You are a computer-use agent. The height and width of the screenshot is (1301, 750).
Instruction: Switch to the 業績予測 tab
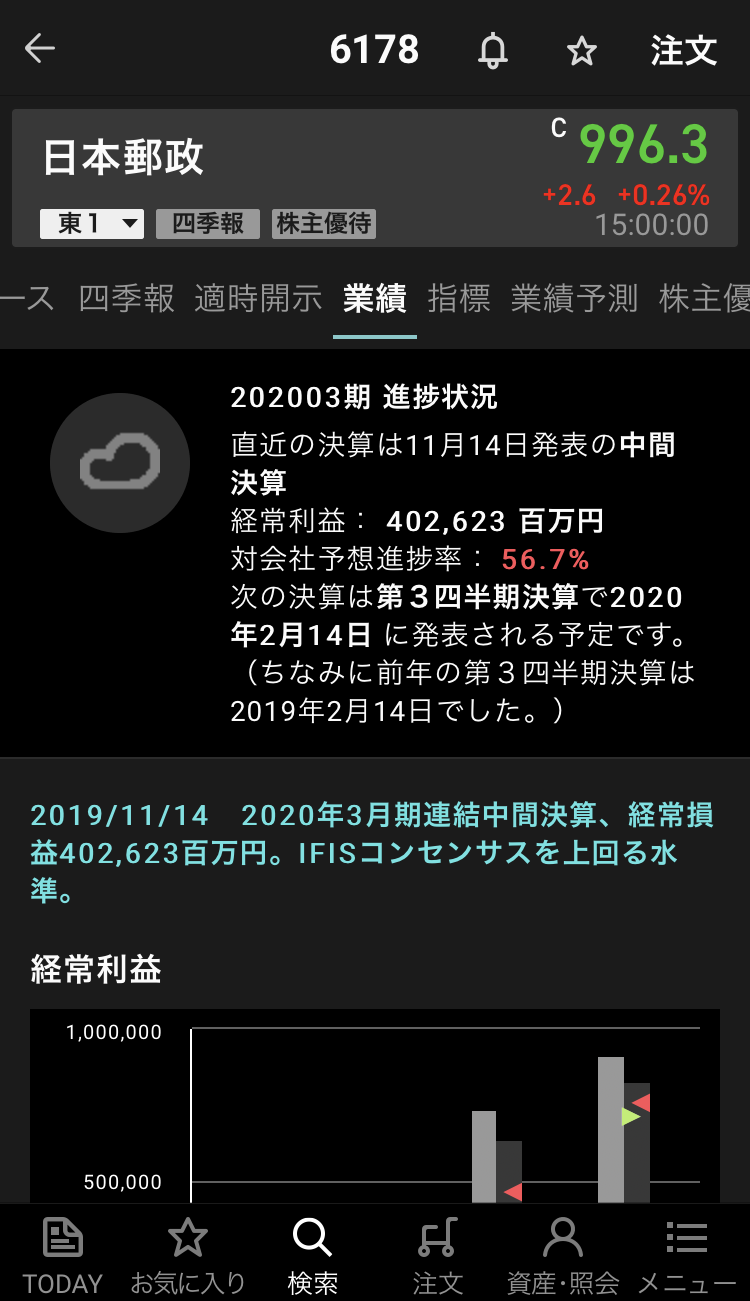click(x=574, y=298)
